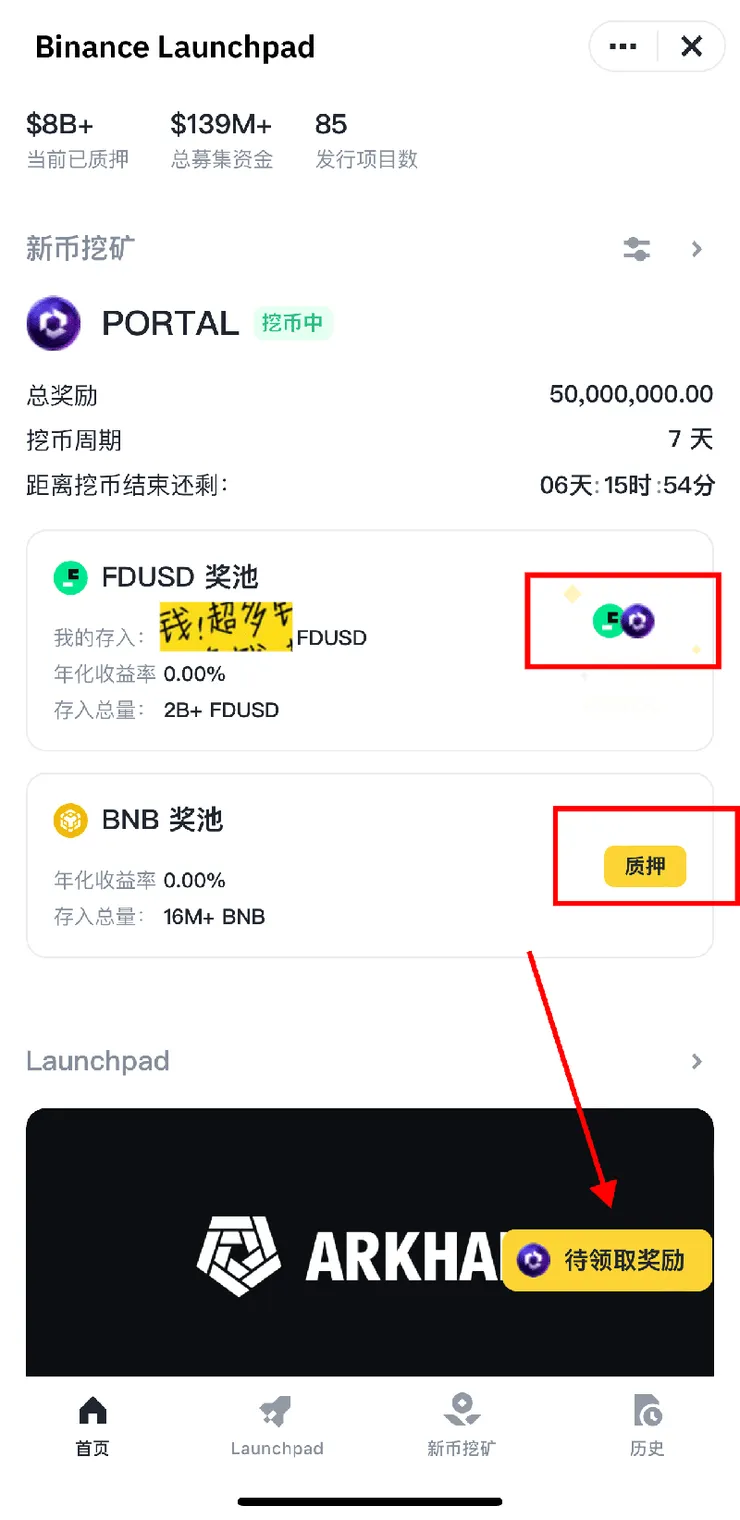Screen dimensions: 740x1520
Task: Tap the 我的存入 FDUSD amount field
Action: (x=225, y=637)
